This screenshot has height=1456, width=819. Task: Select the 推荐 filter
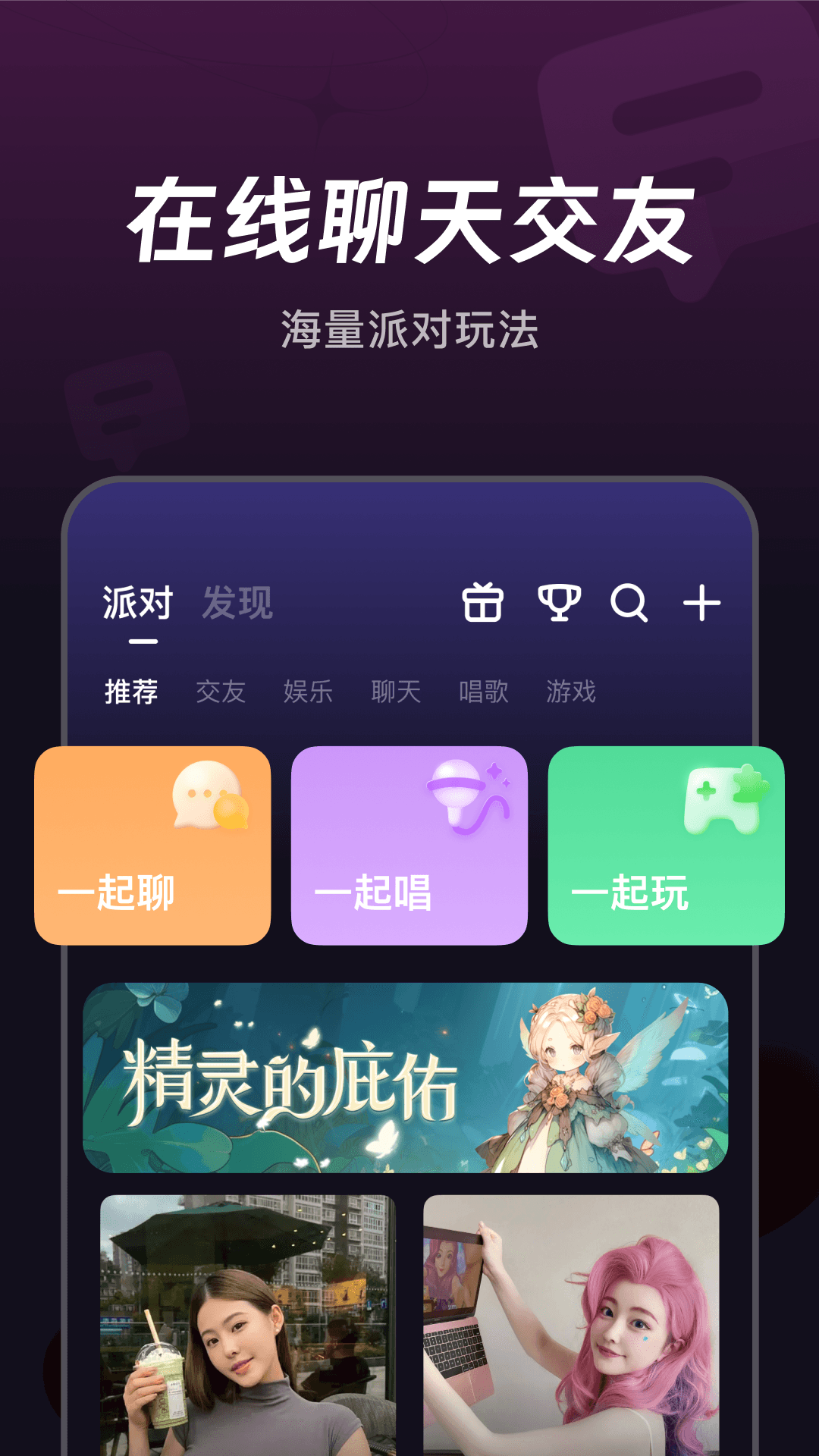click(x=132, y=692)
